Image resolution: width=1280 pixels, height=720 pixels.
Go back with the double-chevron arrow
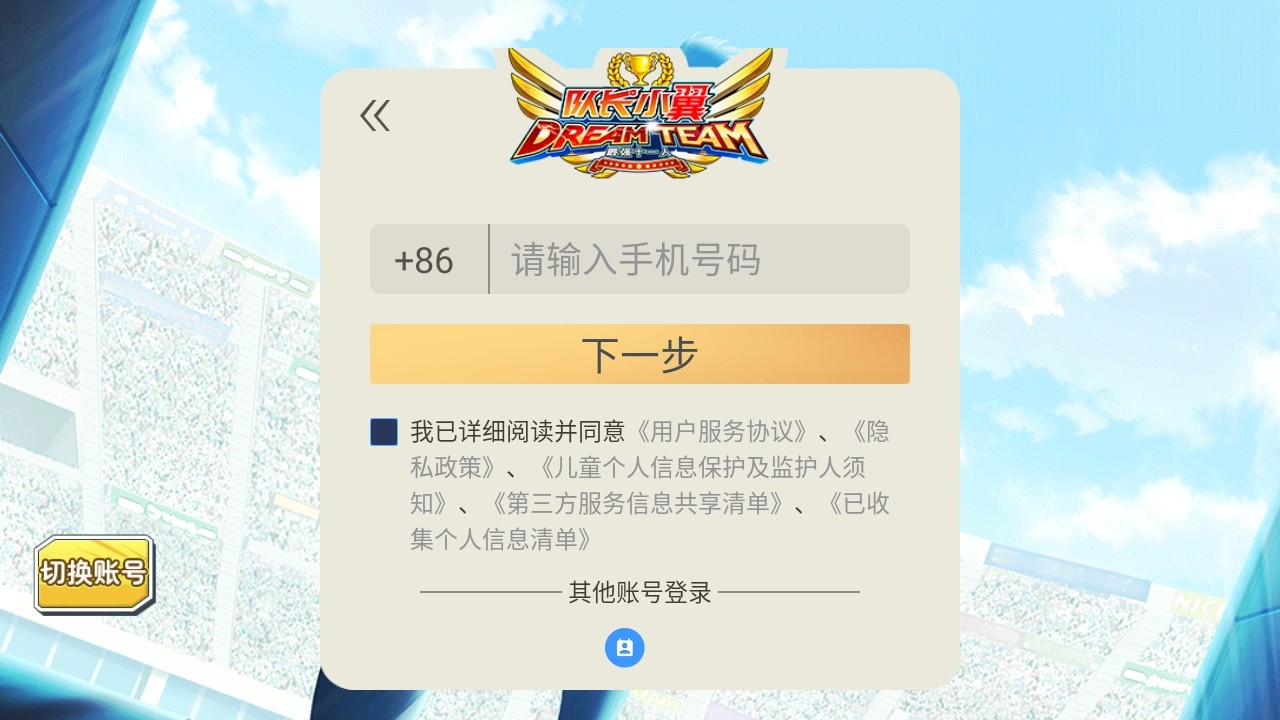click(x=375, y=116)
